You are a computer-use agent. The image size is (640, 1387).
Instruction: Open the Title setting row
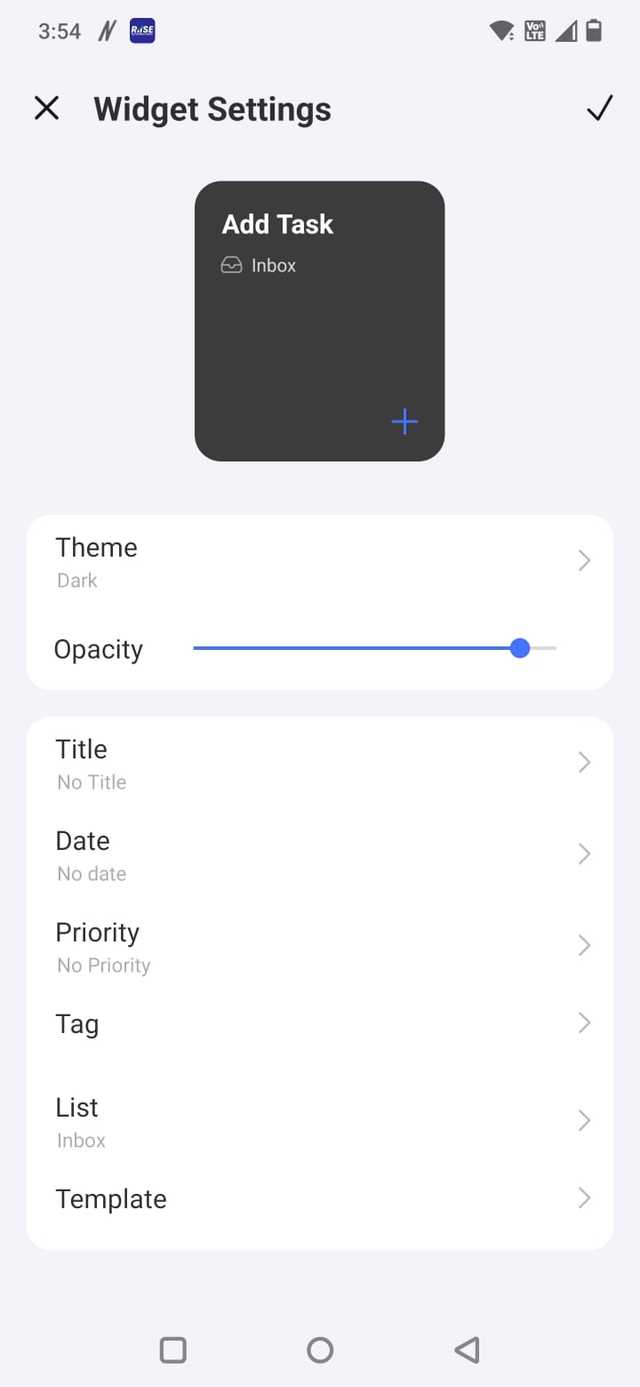point(320,764)
